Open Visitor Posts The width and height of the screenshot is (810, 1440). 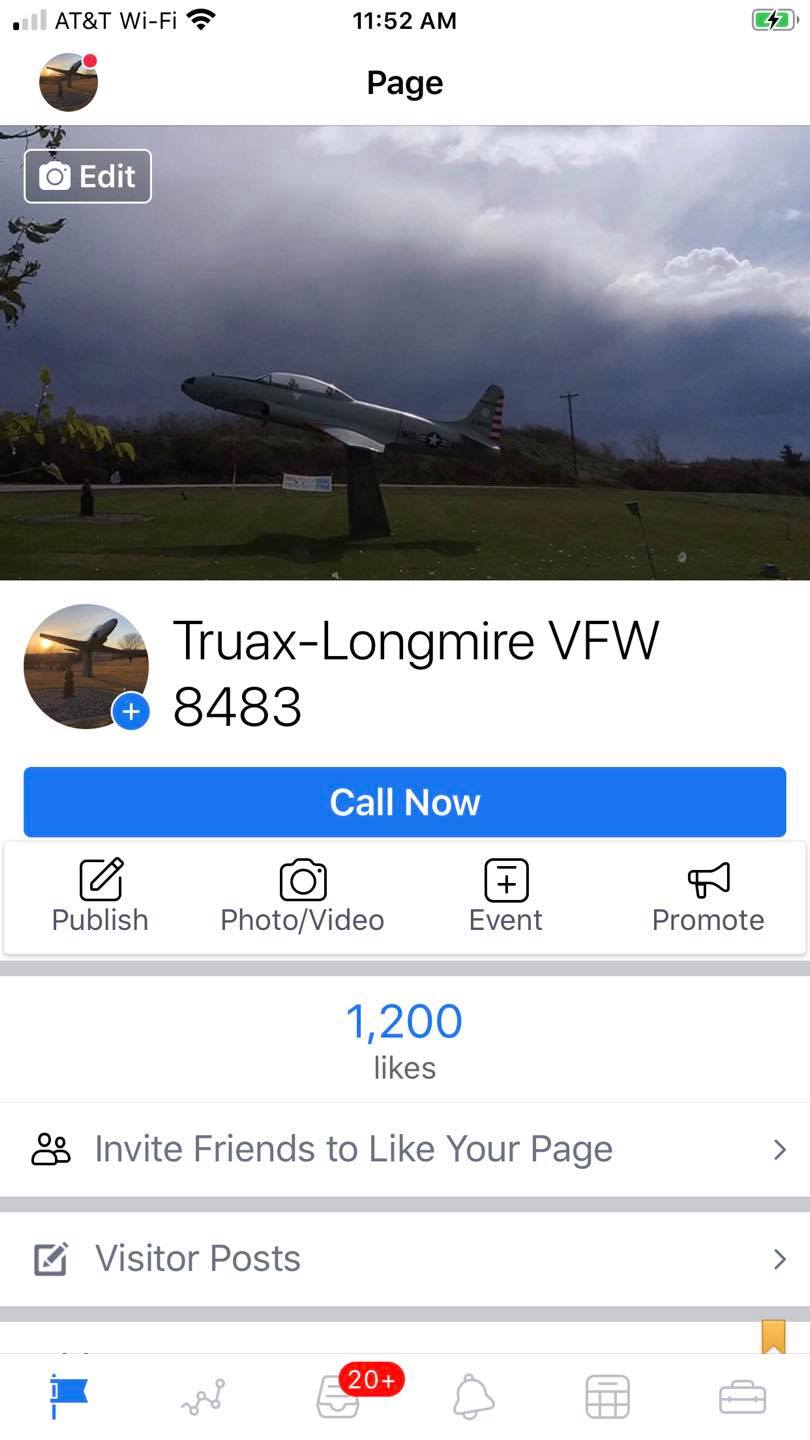[x=405, y=1258]
